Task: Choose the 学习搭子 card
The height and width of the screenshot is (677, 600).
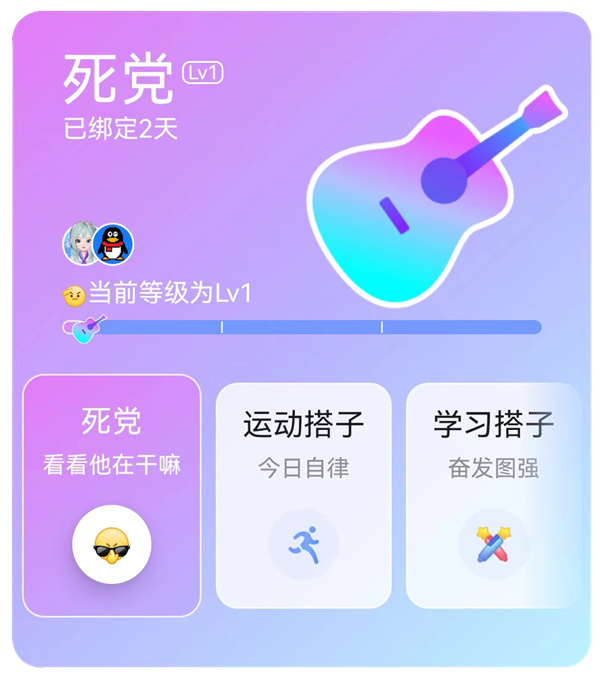Action: (x=493, y=495)
